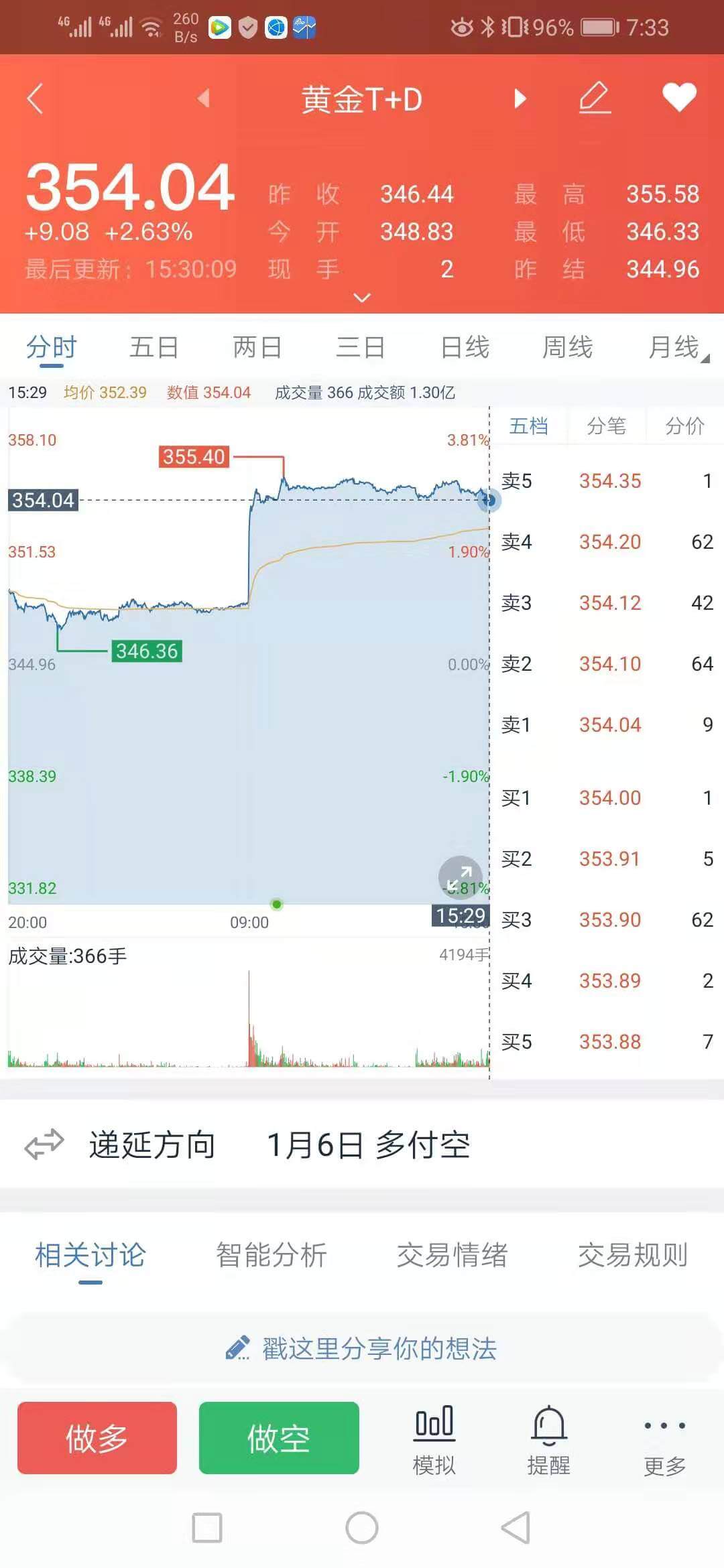Screen dimensions: 724x1568
Task: Select the 日线 chart tab
Action: click(465, 348)
